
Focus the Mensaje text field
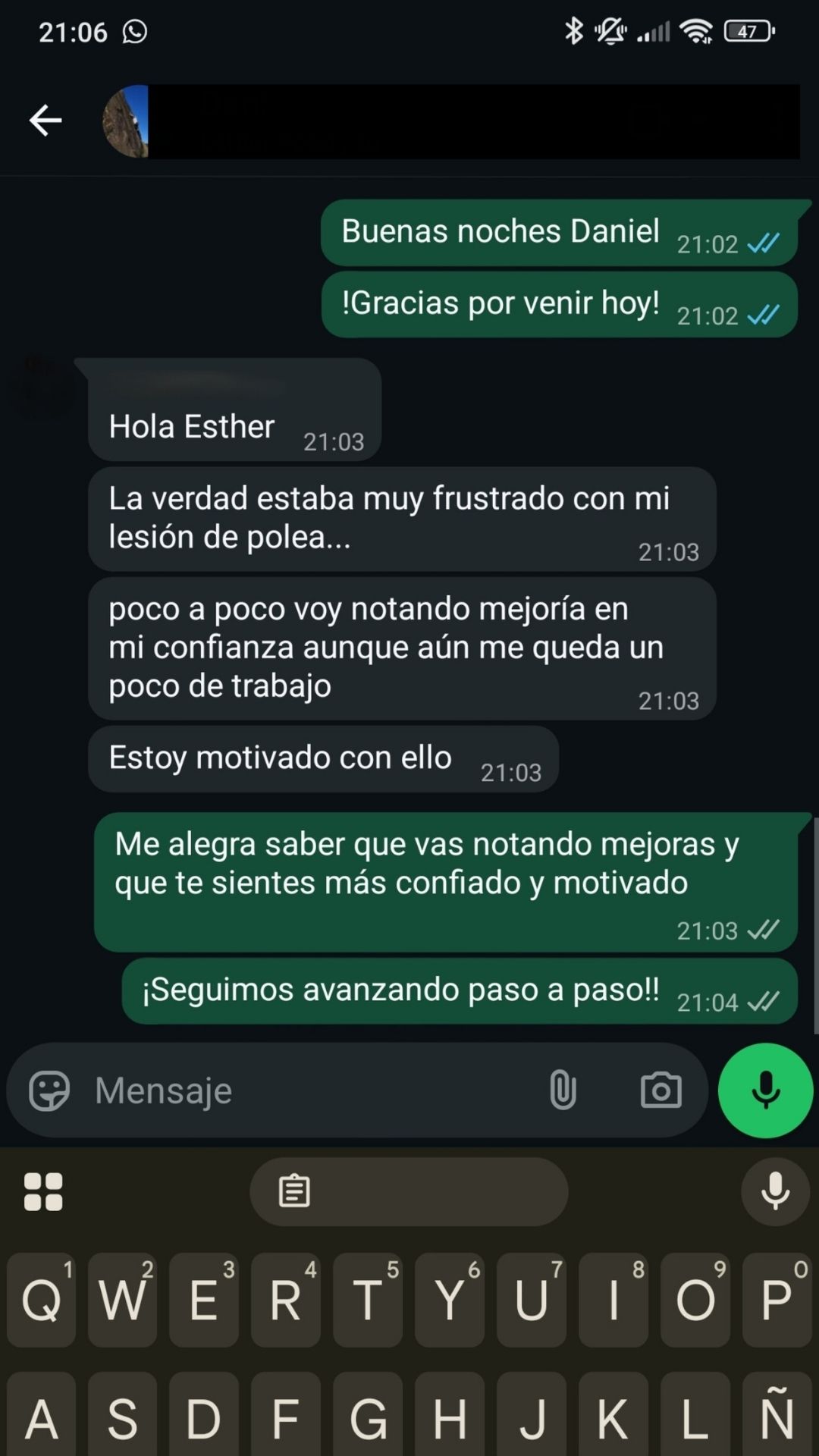pyautogui.click(x=303, y=1090)
